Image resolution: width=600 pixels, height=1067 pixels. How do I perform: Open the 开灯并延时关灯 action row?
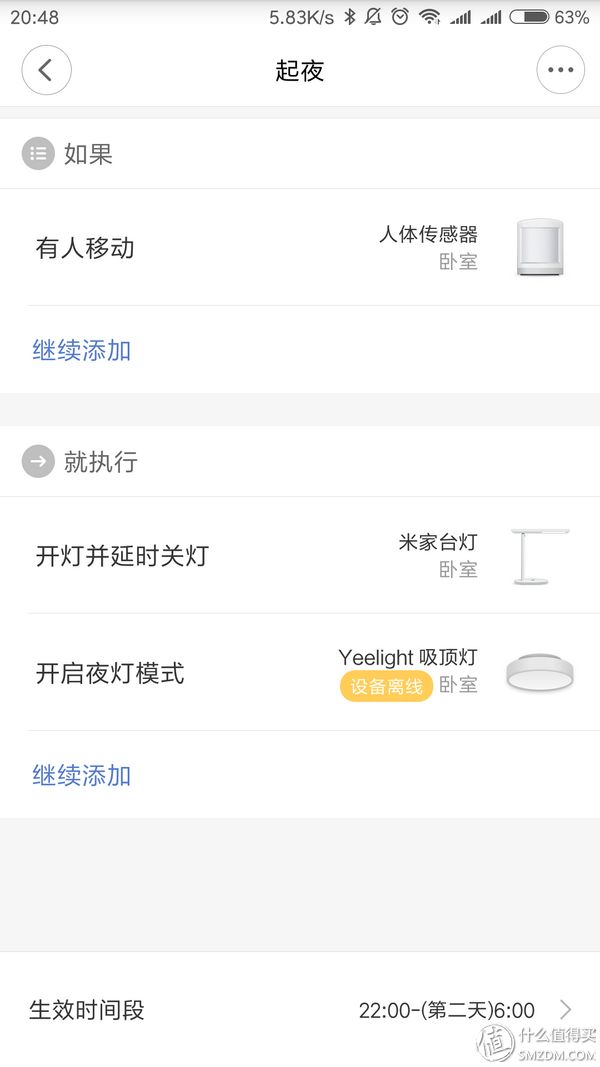(300, 556)
